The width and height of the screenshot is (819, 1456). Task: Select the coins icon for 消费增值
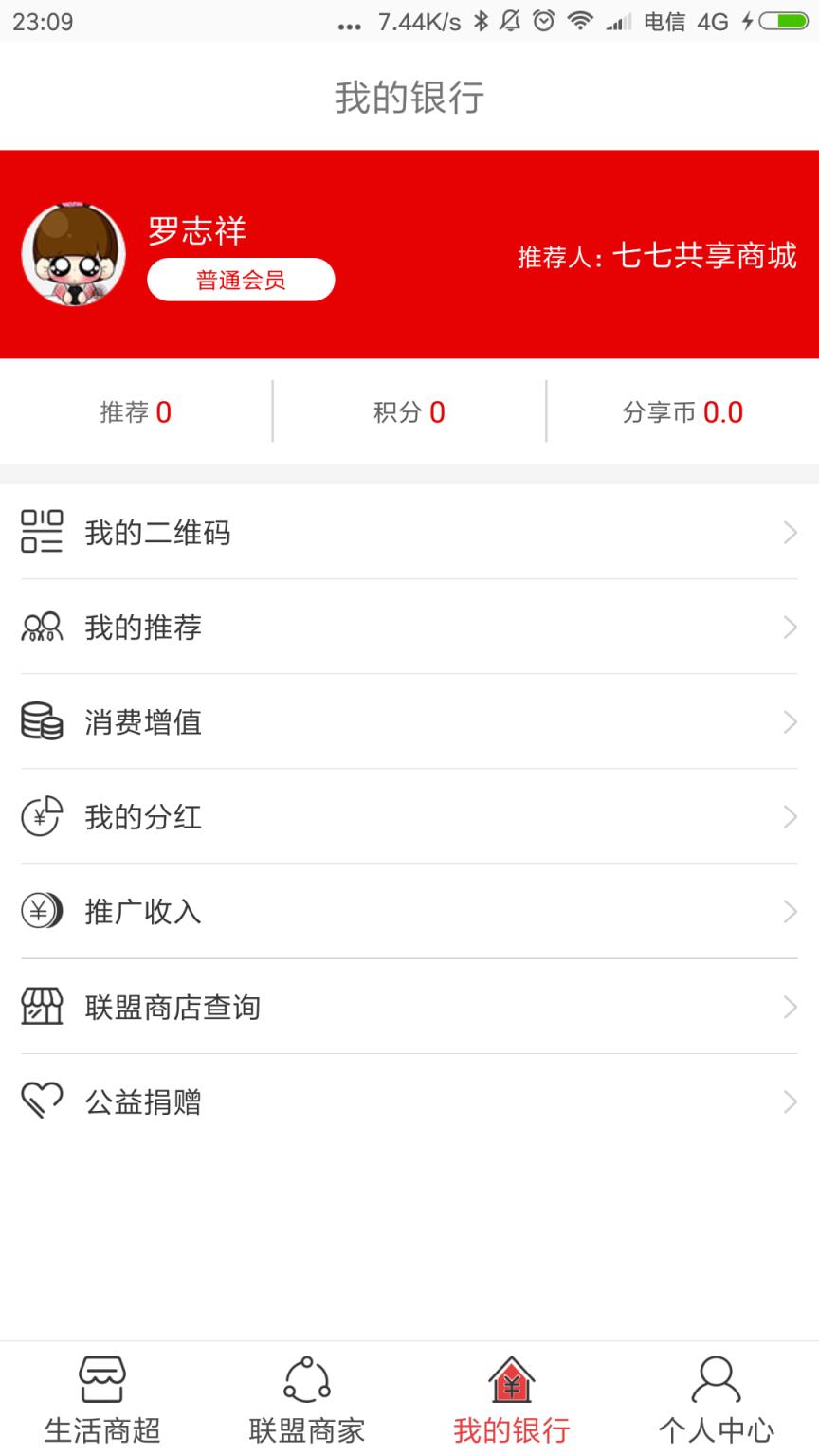[41, 722]
